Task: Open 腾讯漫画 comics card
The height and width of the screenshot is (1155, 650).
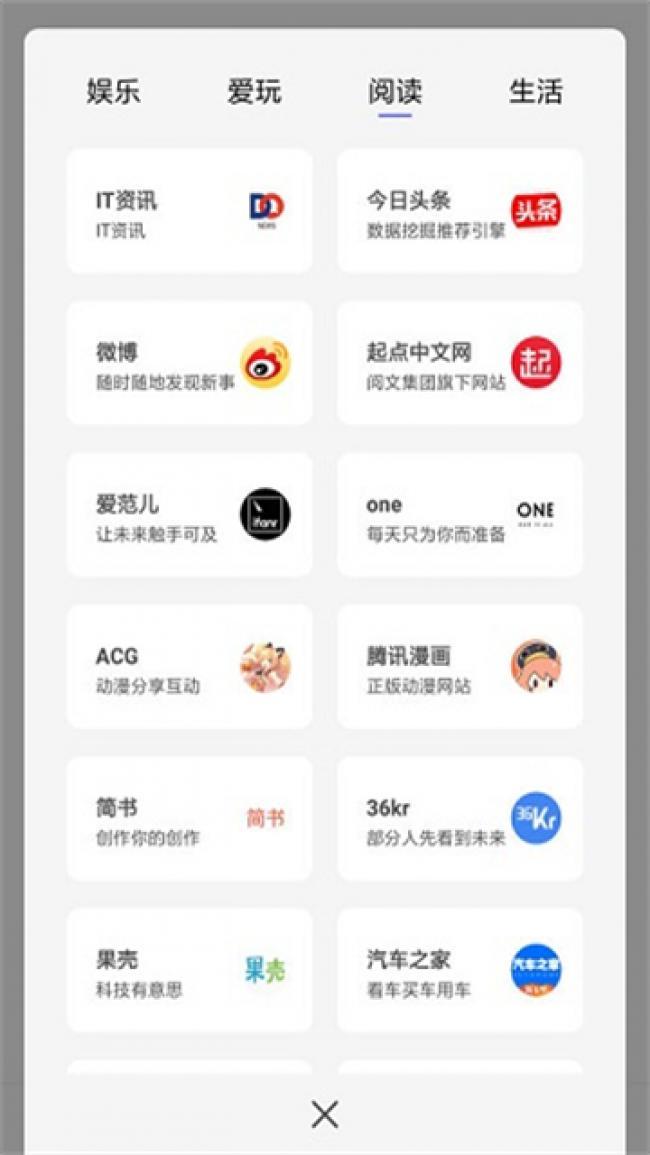Action: pos(460,667)
